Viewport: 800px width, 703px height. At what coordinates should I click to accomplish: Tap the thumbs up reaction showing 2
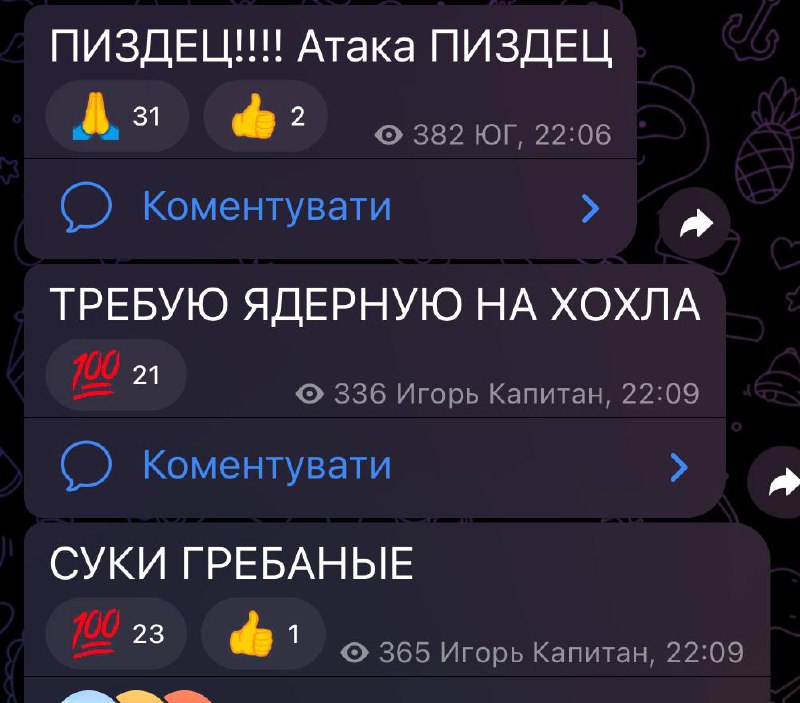(x=264, y=118)
